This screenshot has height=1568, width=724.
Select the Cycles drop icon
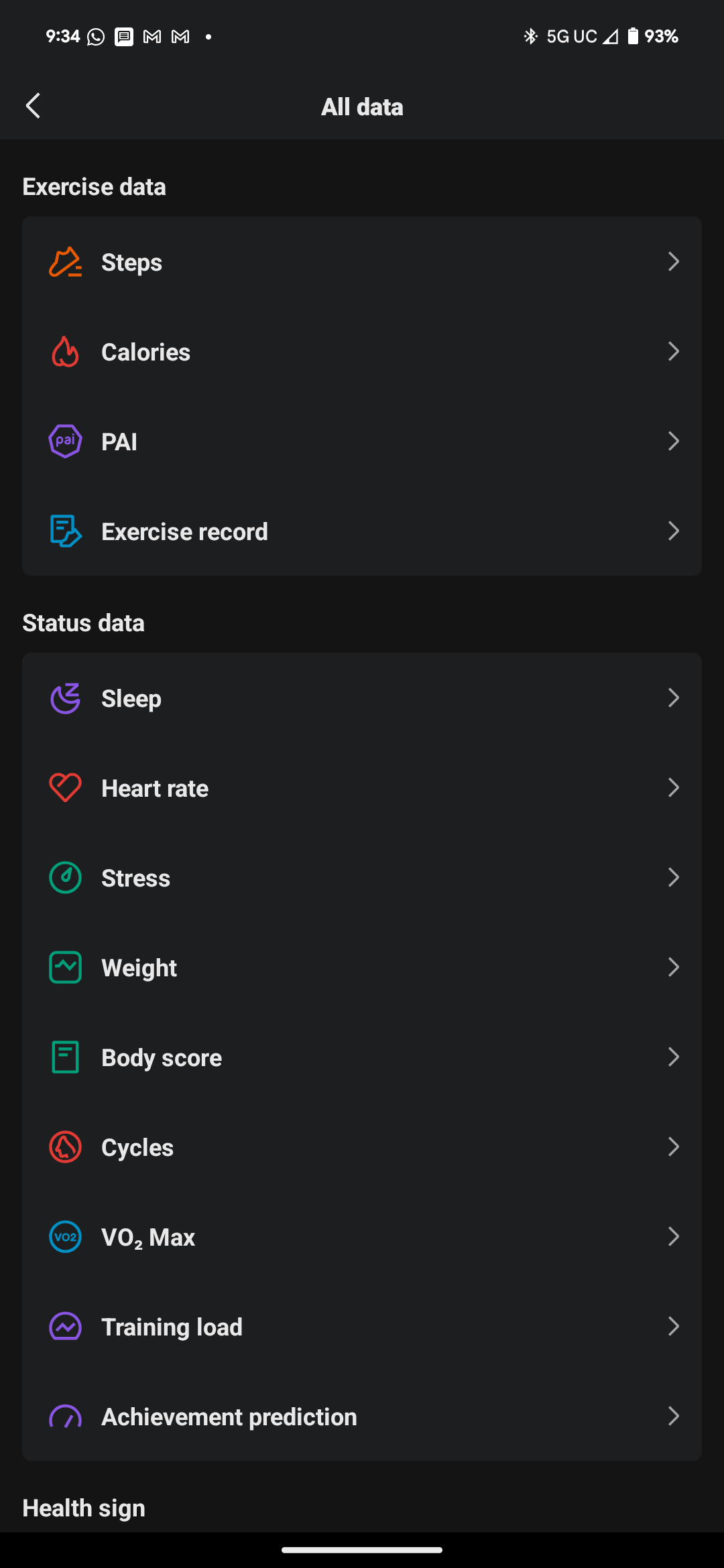pos(64,1147)
